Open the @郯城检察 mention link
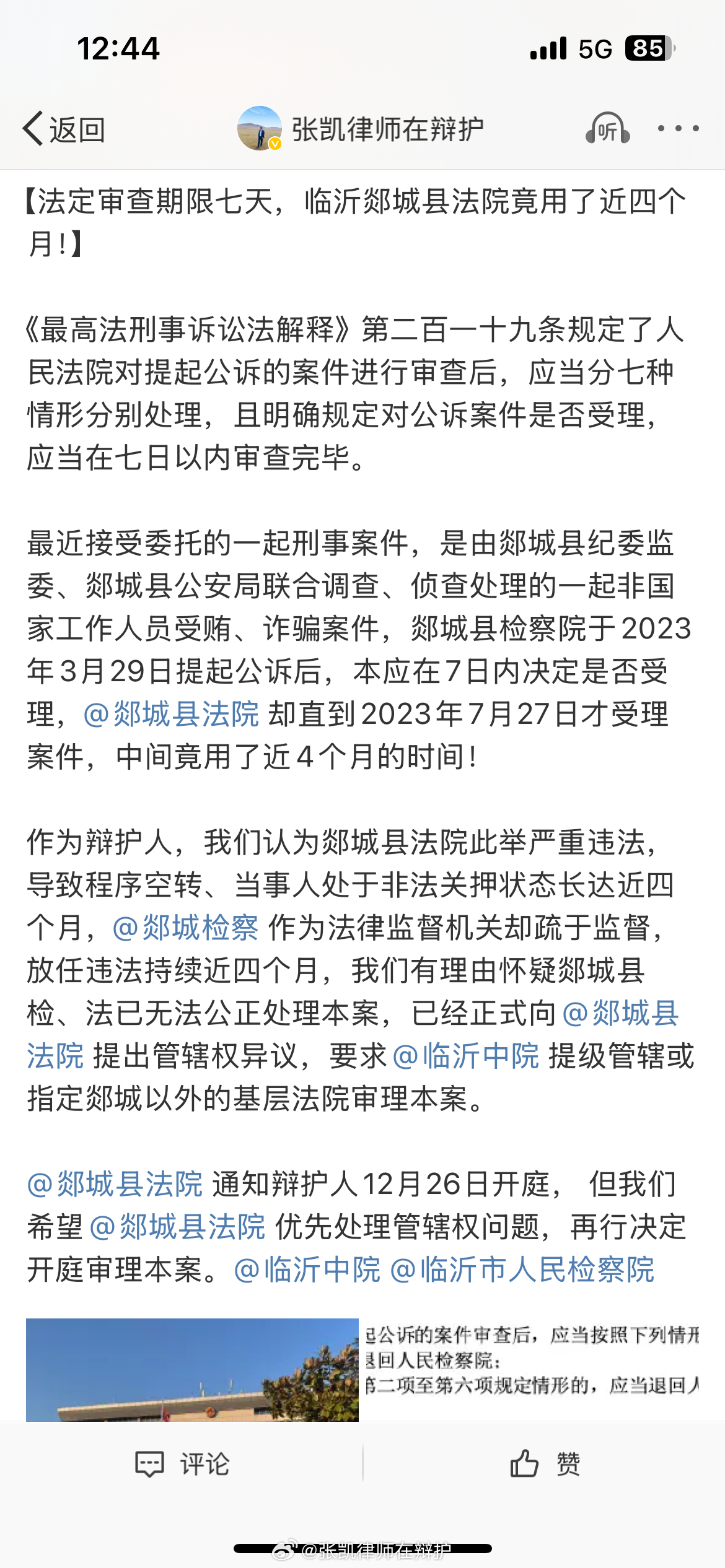 point(185,928)
